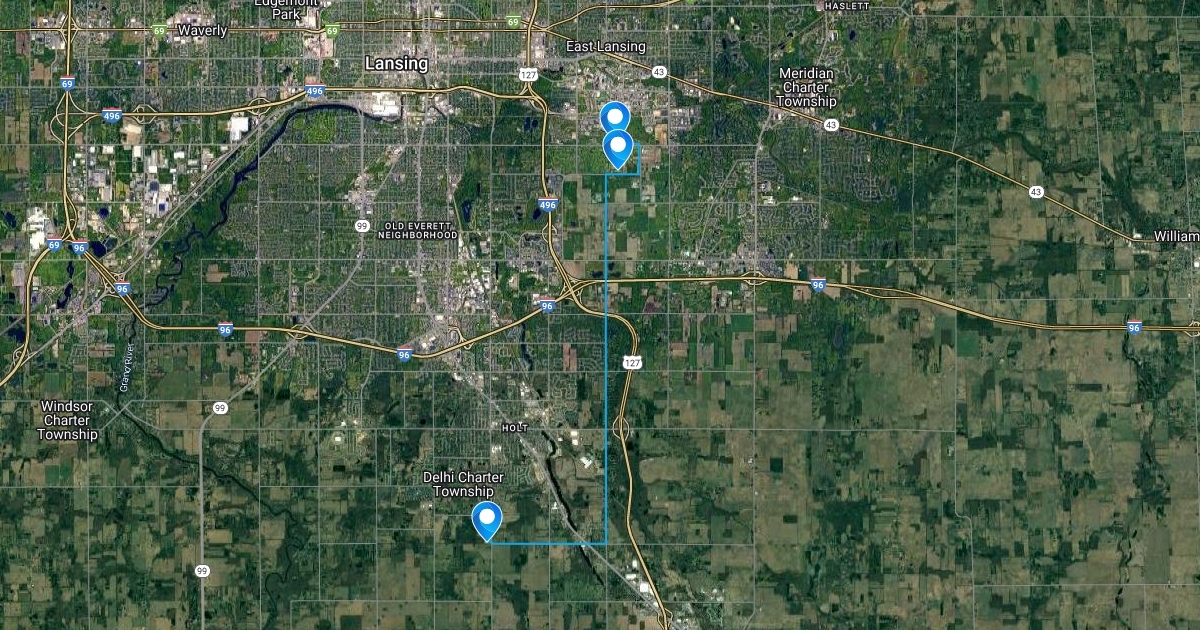Open the partly hidden pin behind the East Lansing route pin
This screenshot has height=630, width=1200.
pyautogui.click(x=612, y=112)
